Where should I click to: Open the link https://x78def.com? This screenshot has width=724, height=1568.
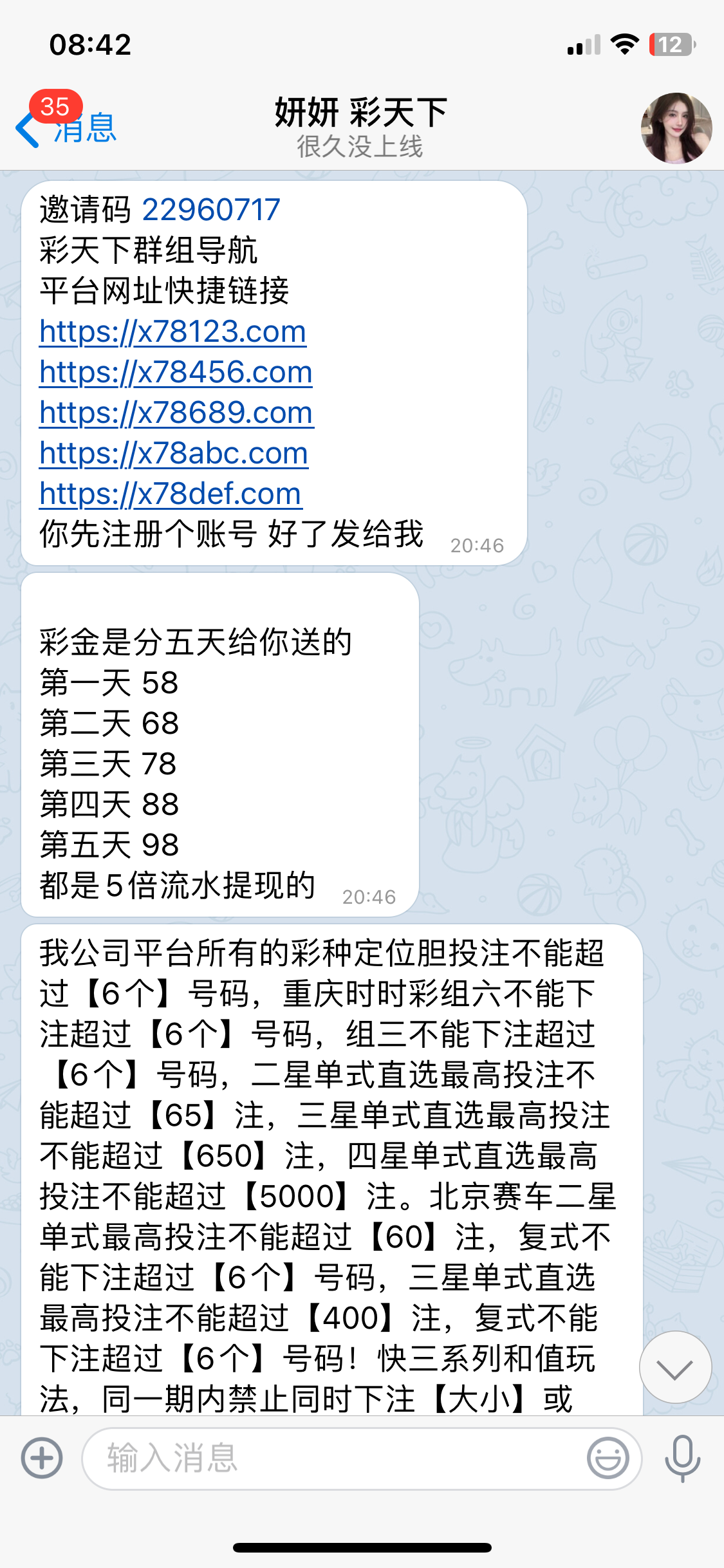point(170,494)
